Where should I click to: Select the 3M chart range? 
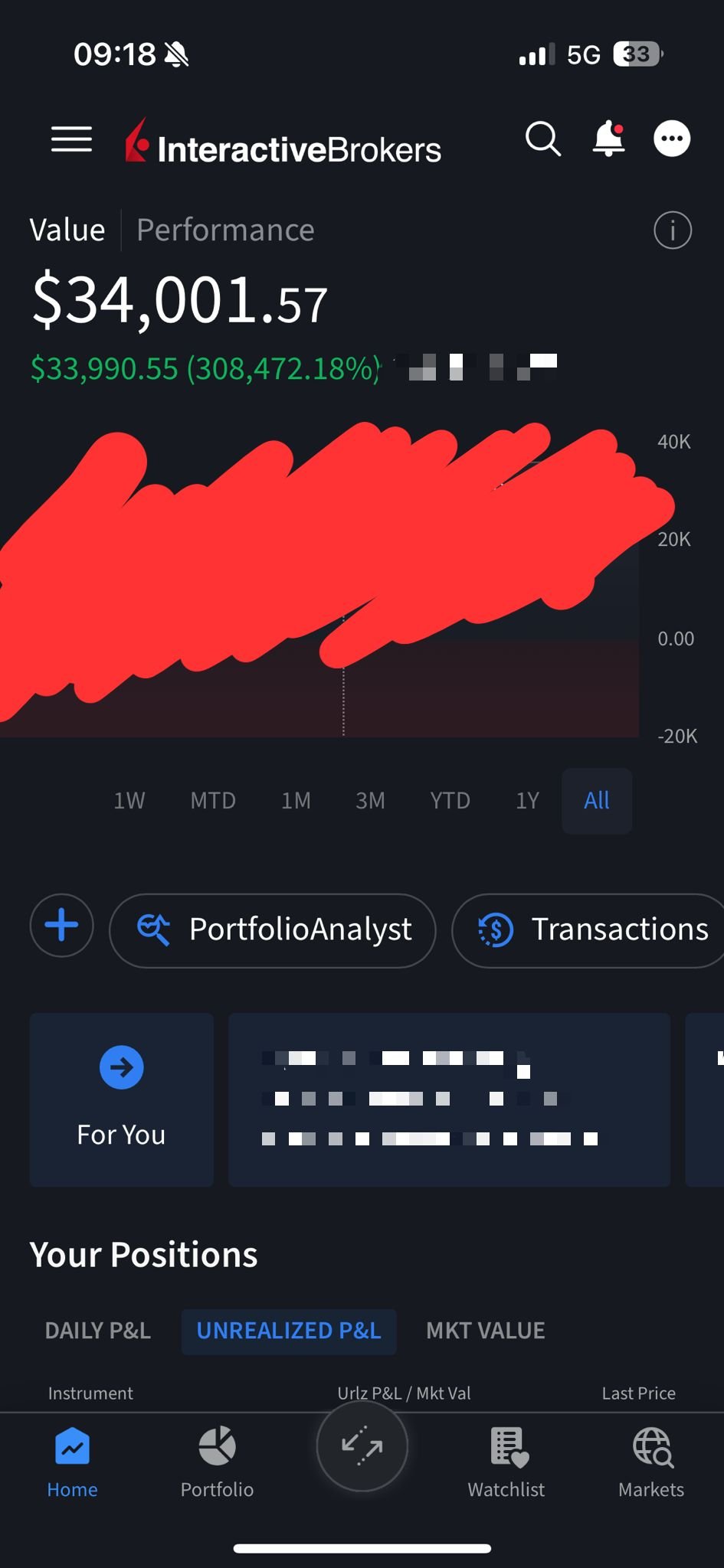(x=370, y=801)
